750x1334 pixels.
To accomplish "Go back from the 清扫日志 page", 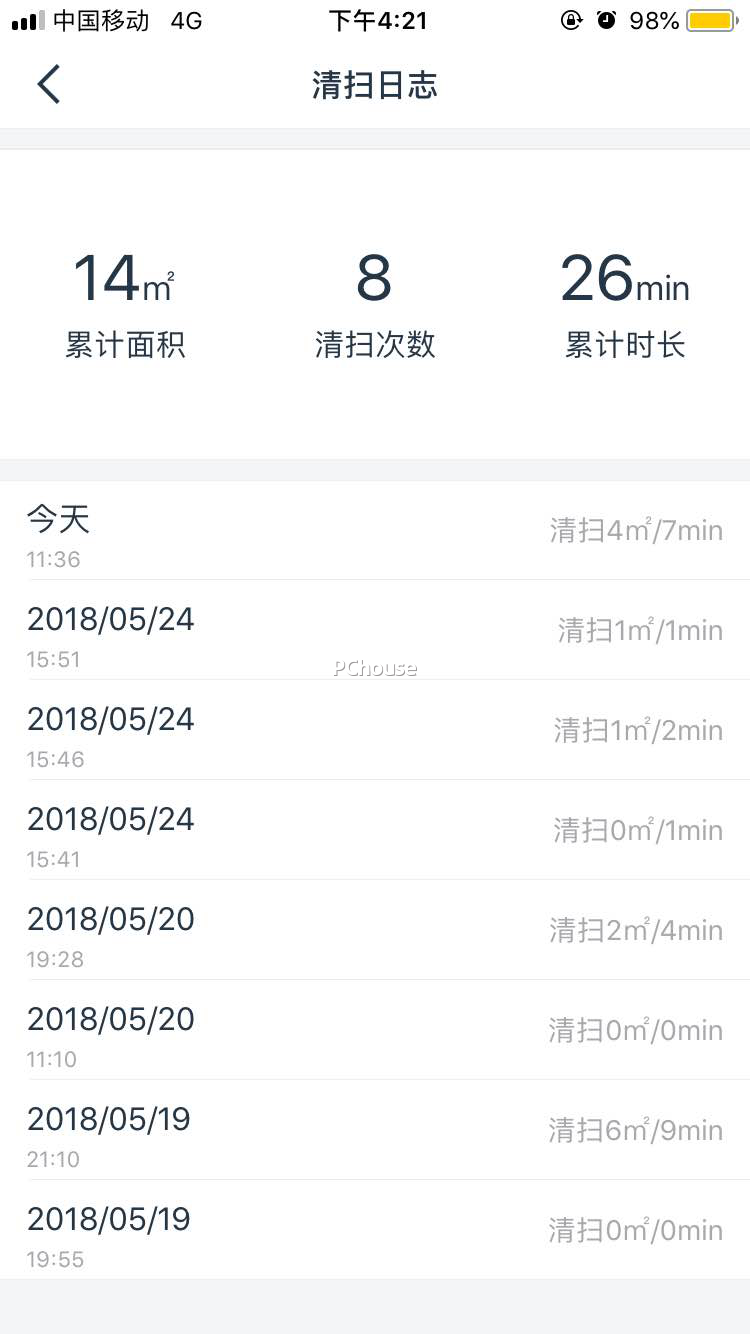I will [49, 84].
